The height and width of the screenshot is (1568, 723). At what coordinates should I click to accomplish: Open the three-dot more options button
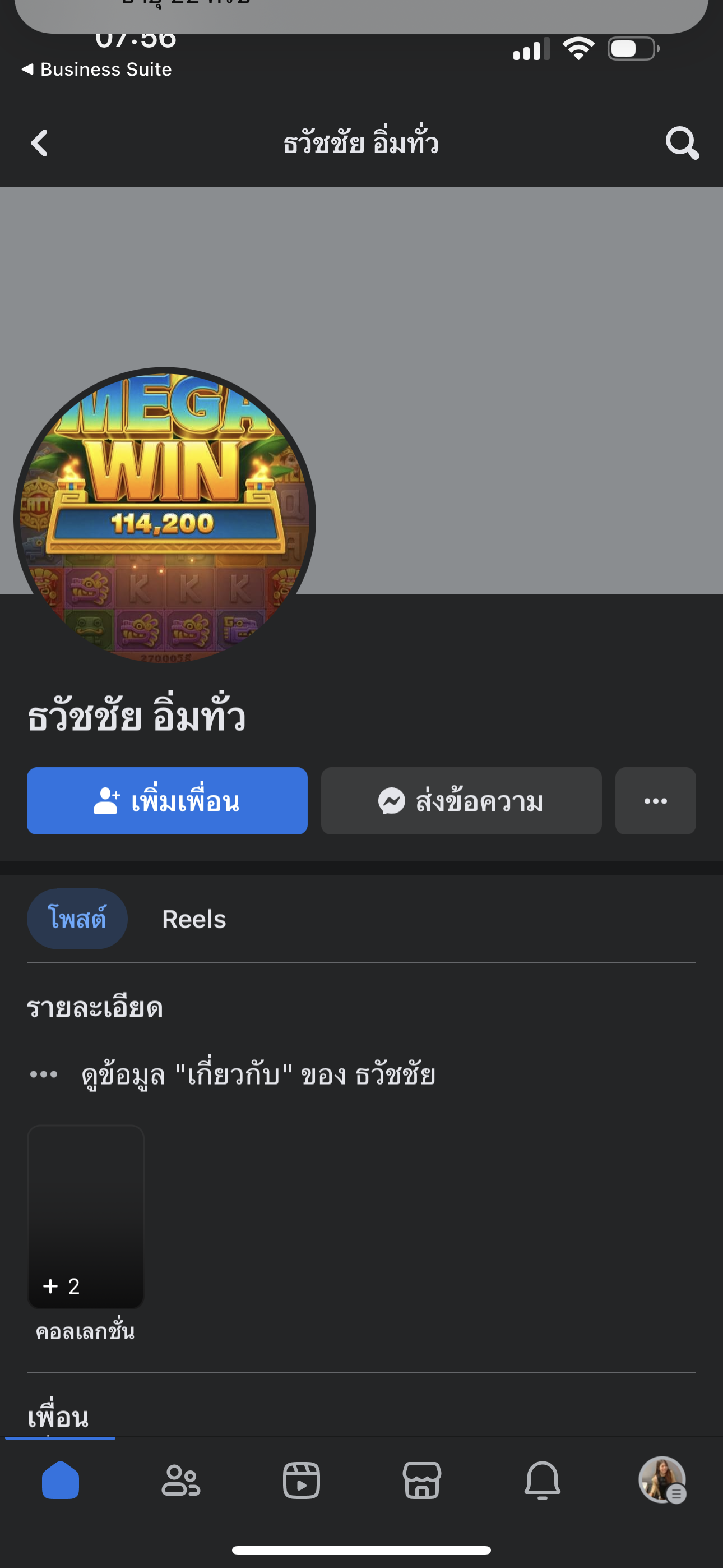pyautogui.click(x=655, y=801)
